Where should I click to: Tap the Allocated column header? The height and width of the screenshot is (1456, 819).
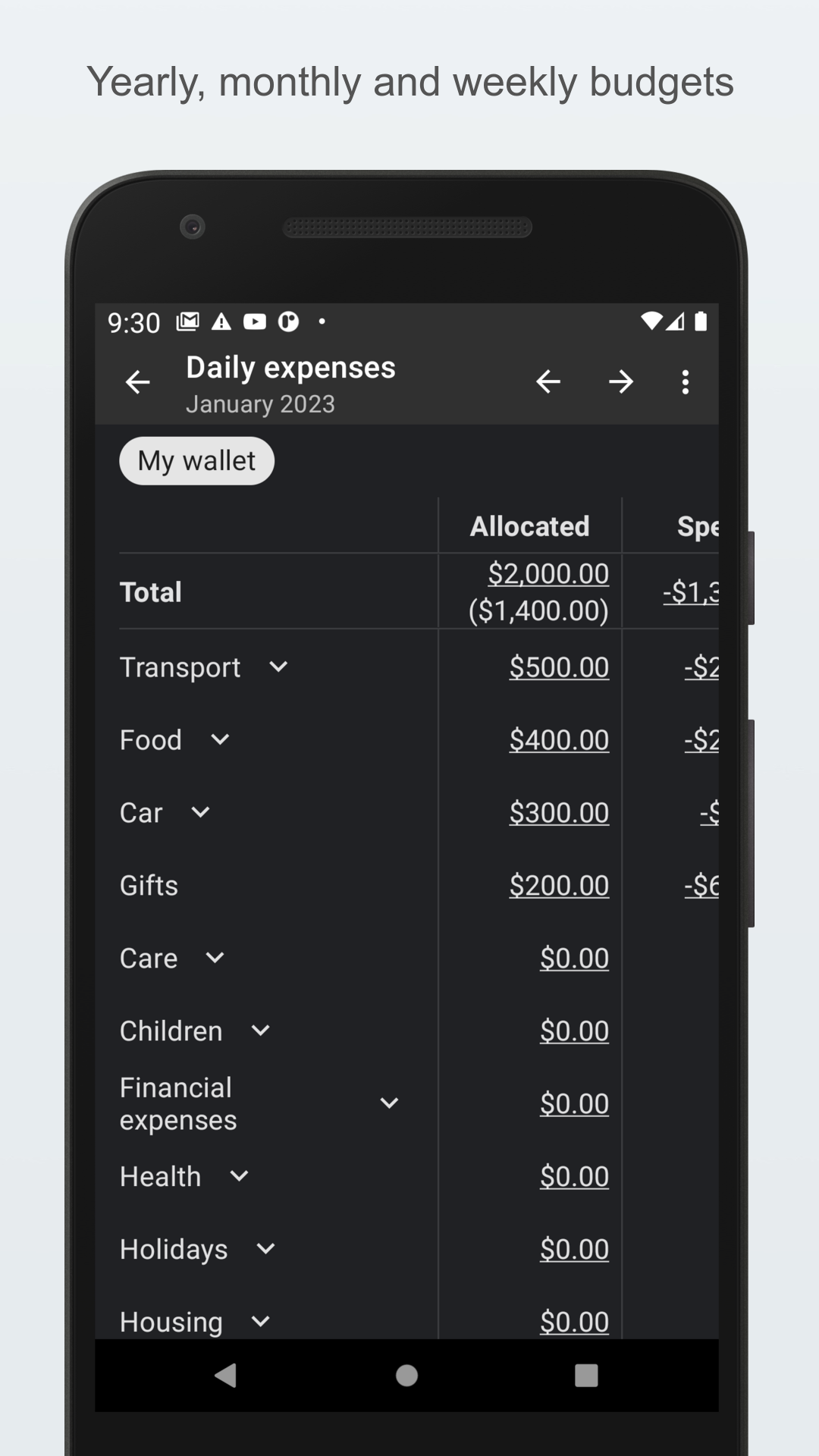tap(530, 526)
